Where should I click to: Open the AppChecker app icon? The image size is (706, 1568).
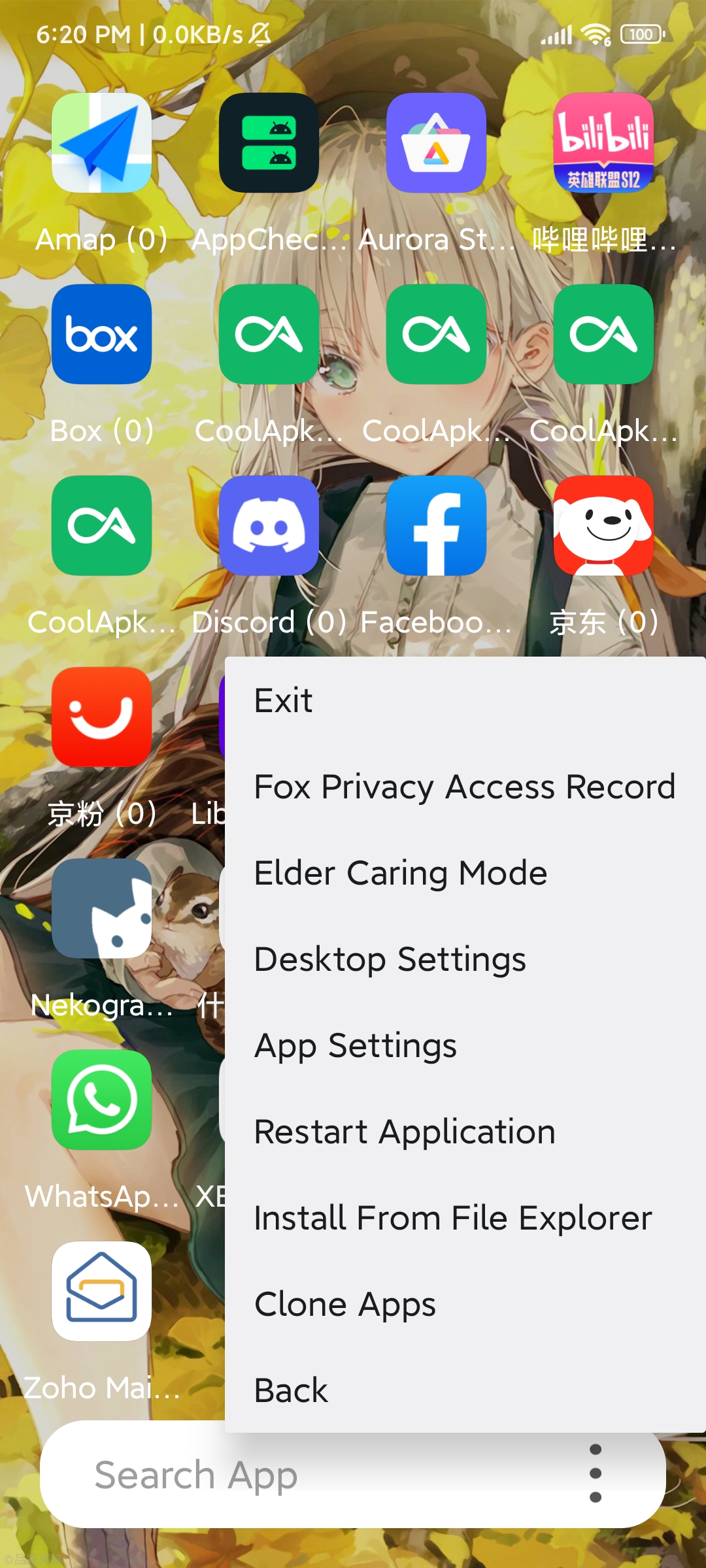[x=269, y=142]
